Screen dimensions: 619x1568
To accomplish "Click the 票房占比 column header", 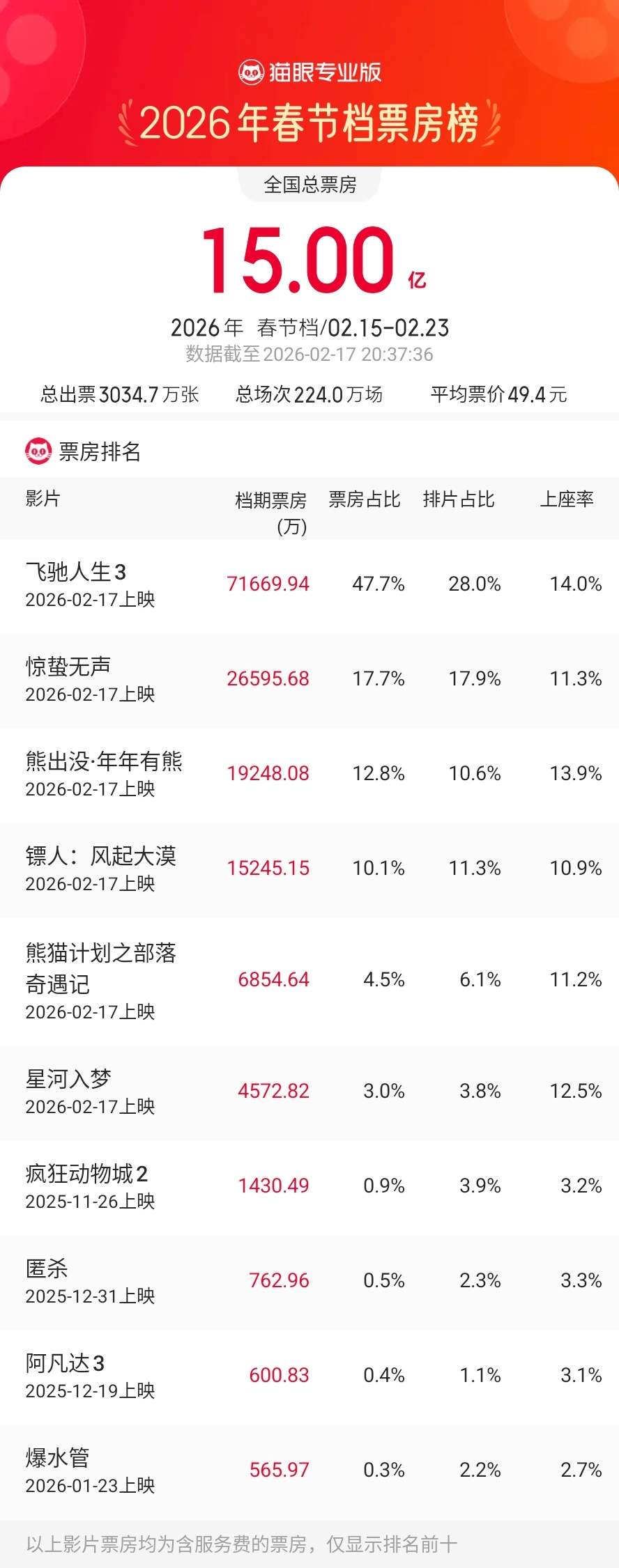I will coord(365,499).
